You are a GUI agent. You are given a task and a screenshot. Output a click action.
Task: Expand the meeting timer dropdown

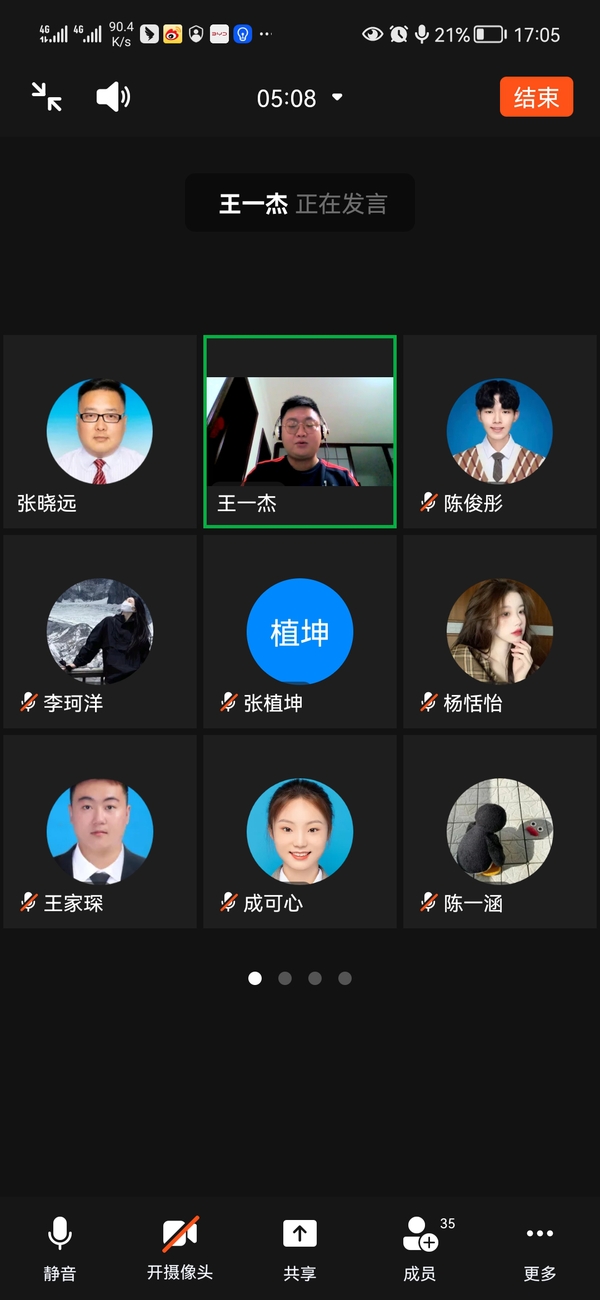point(337,97)
